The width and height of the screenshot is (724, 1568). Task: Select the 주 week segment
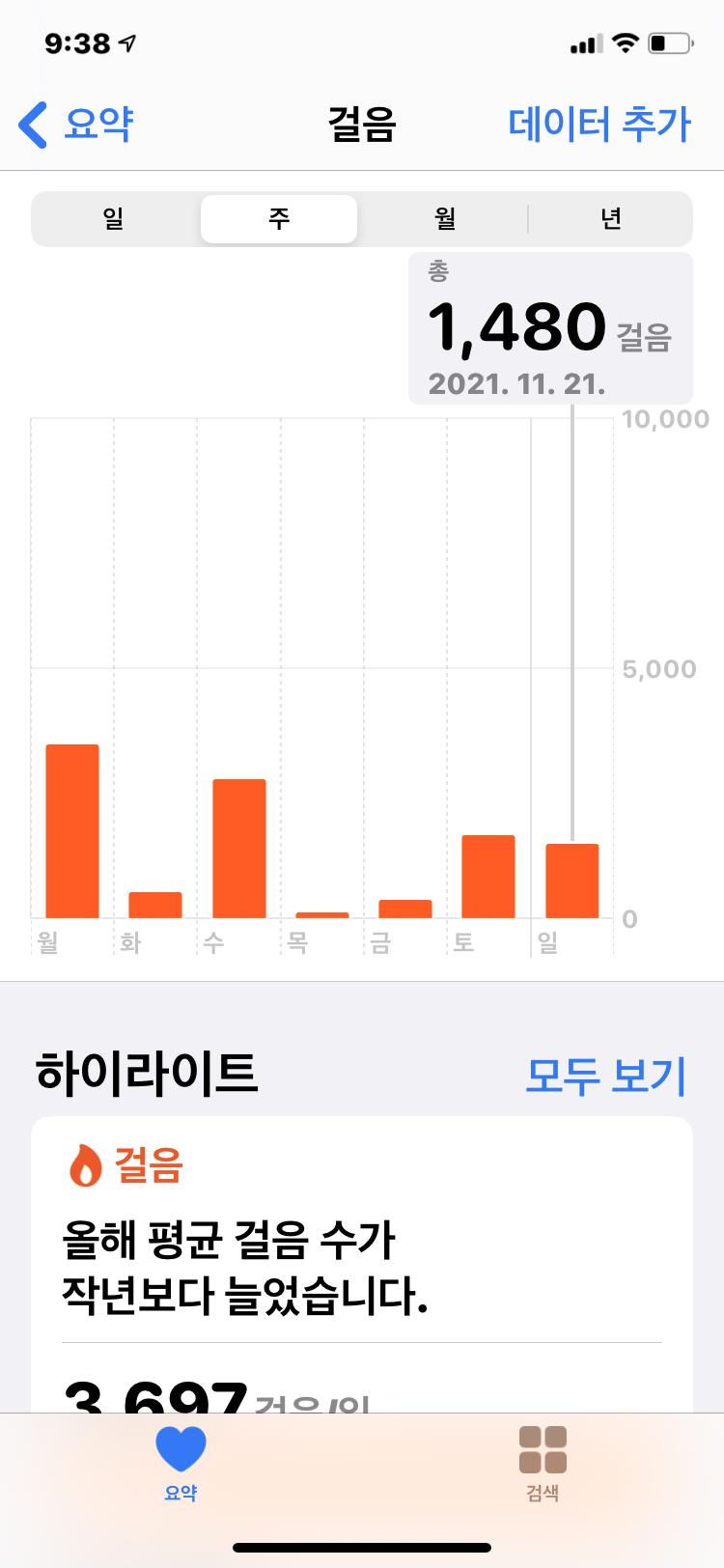pos(279,219)
